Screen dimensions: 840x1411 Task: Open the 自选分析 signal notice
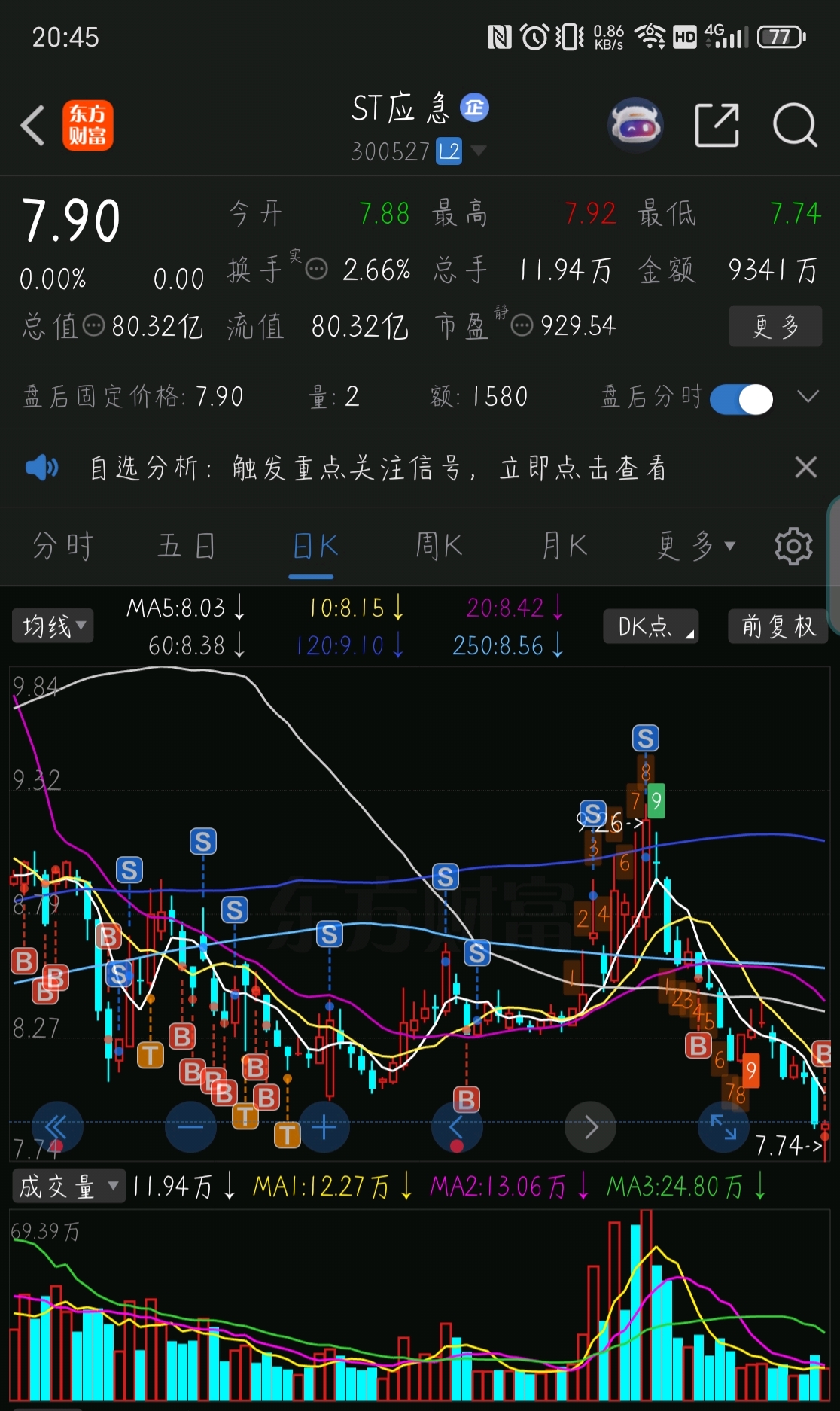(378, 468)
